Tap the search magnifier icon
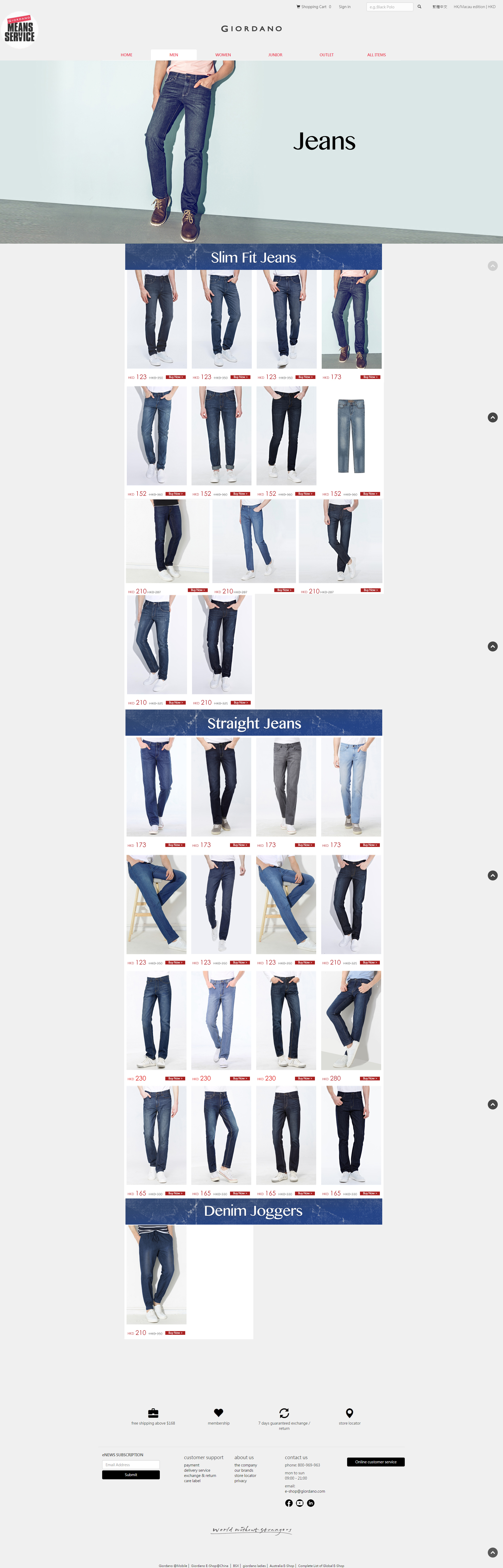The width and height of the screenshot is (503, 1568). coord(419,7)
